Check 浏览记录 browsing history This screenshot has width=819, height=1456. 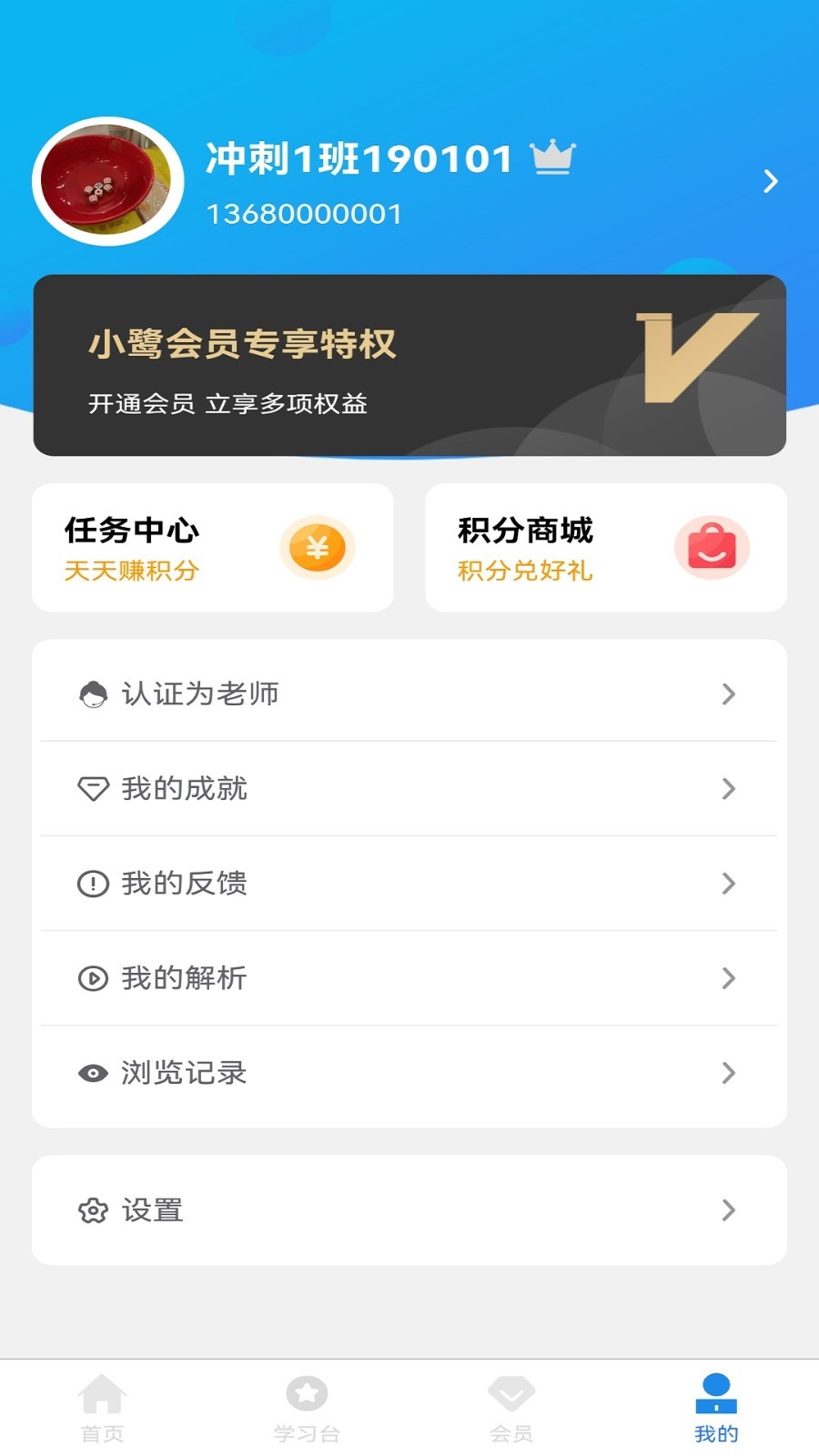pyautogui.click(x=409, y=1073)
